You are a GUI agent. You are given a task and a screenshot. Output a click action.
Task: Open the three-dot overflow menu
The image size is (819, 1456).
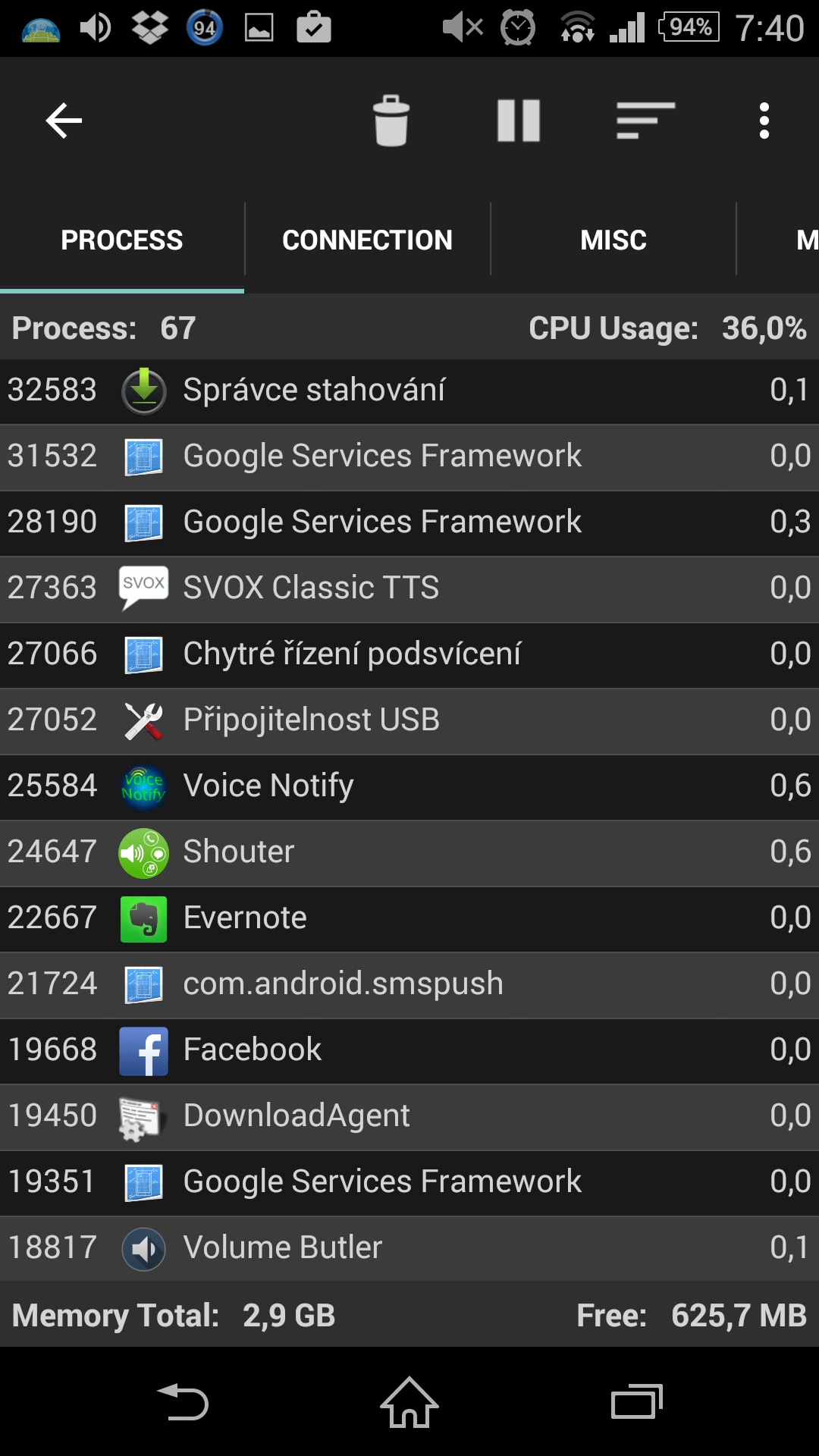pyautogui.click(x=764, y=121)
